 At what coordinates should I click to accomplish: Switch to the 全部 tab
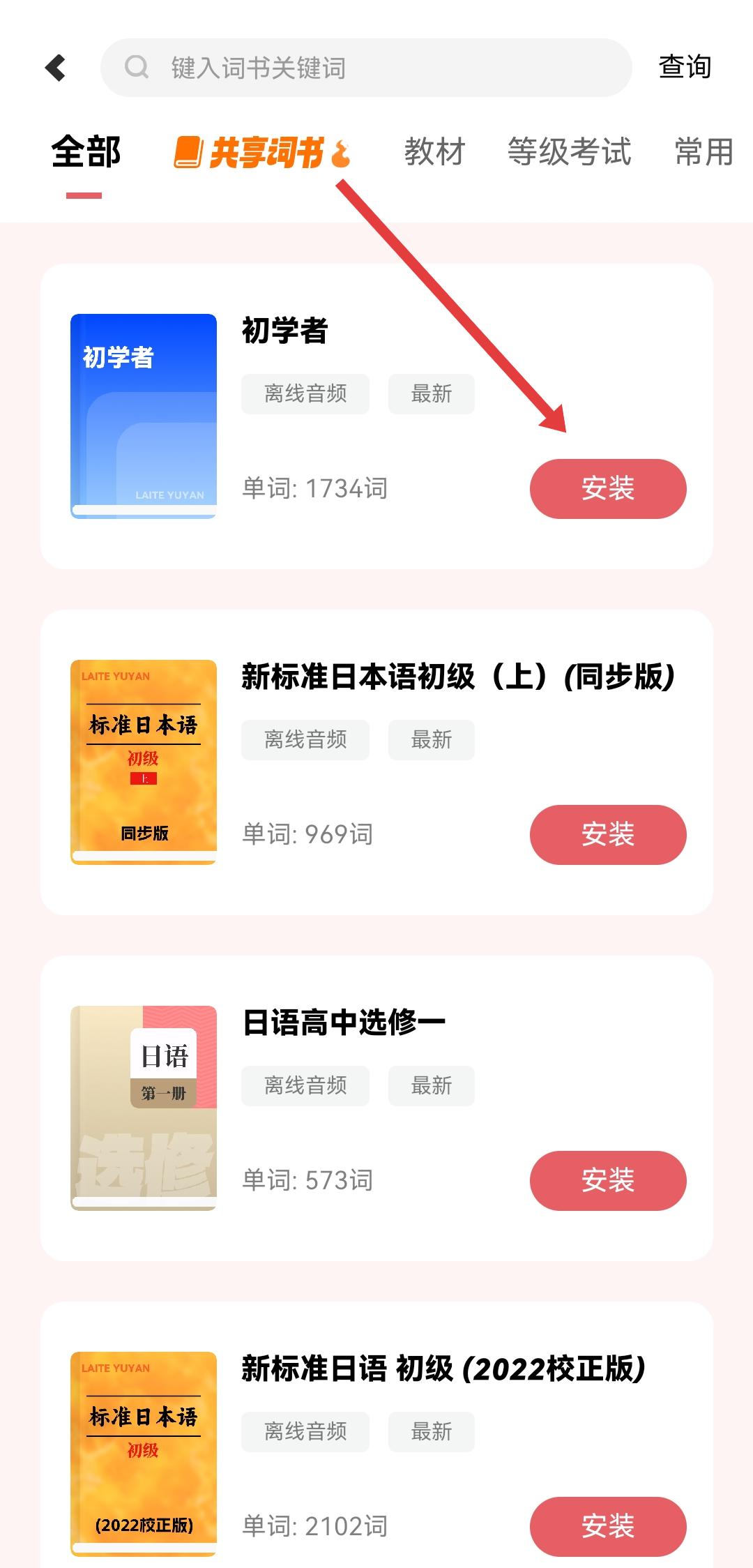(x=85, y=152)
